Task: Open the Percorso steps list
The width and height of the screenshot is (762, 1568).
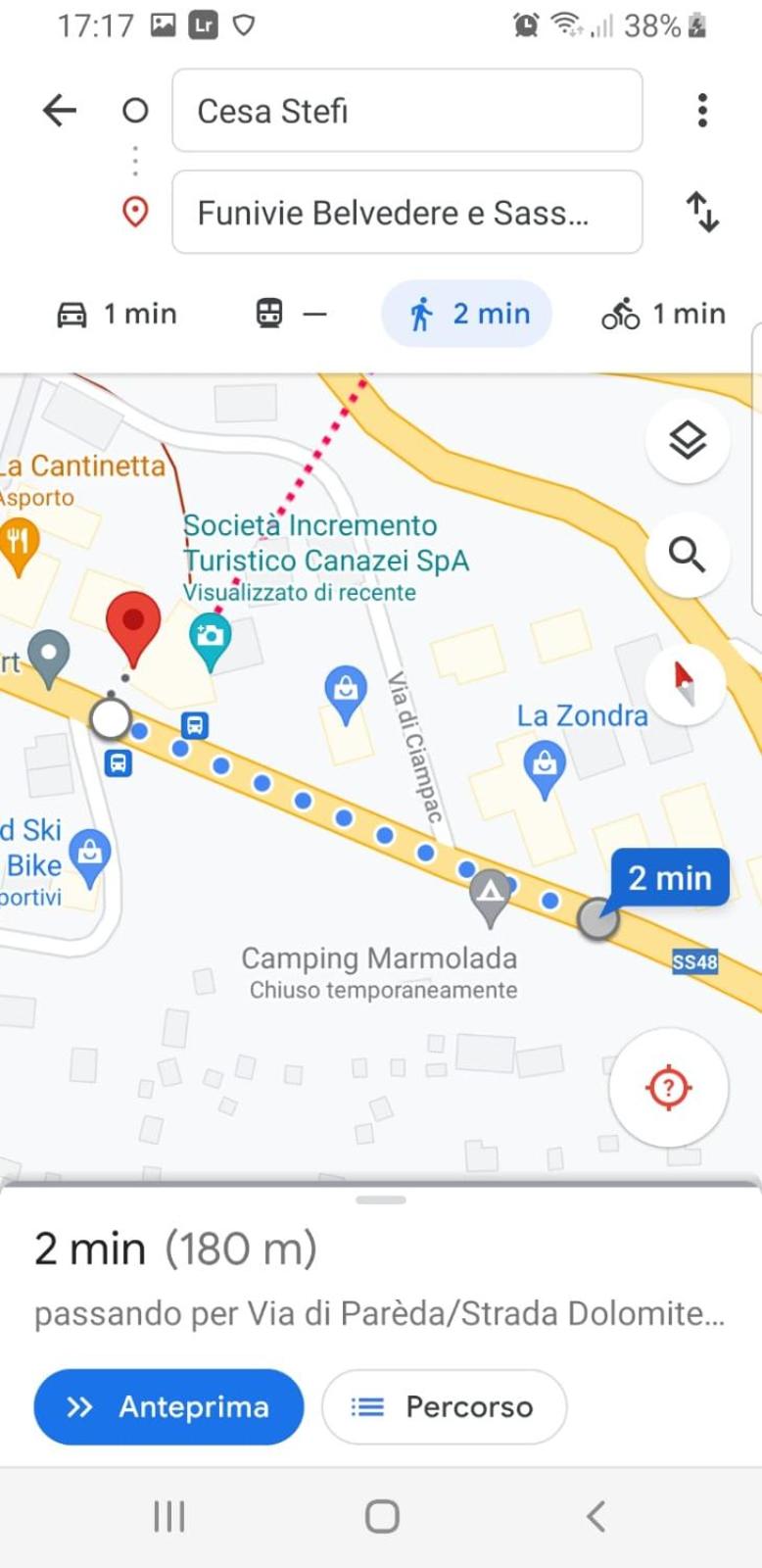Action: point(445,1407)
